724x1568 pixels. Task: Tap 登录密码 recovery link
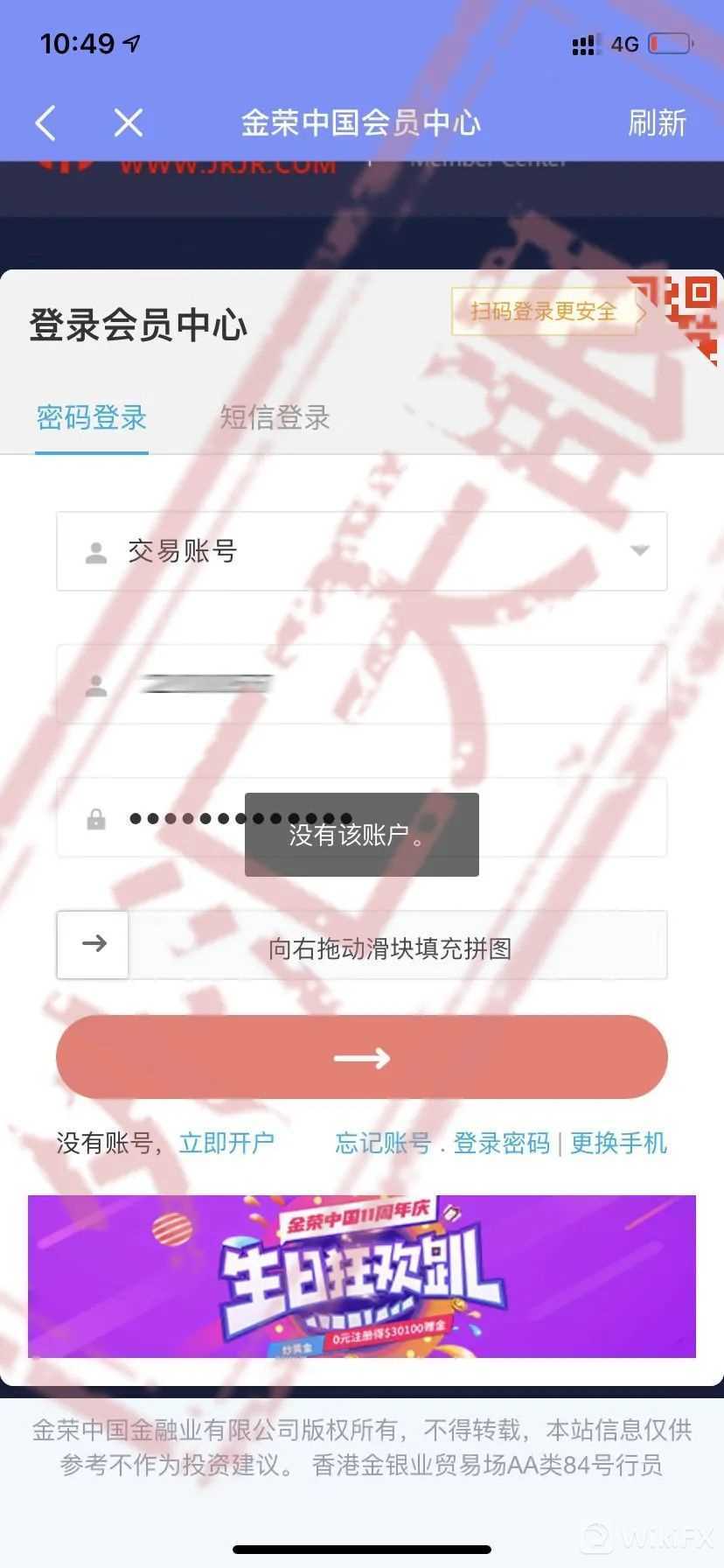coord(501,1143)
